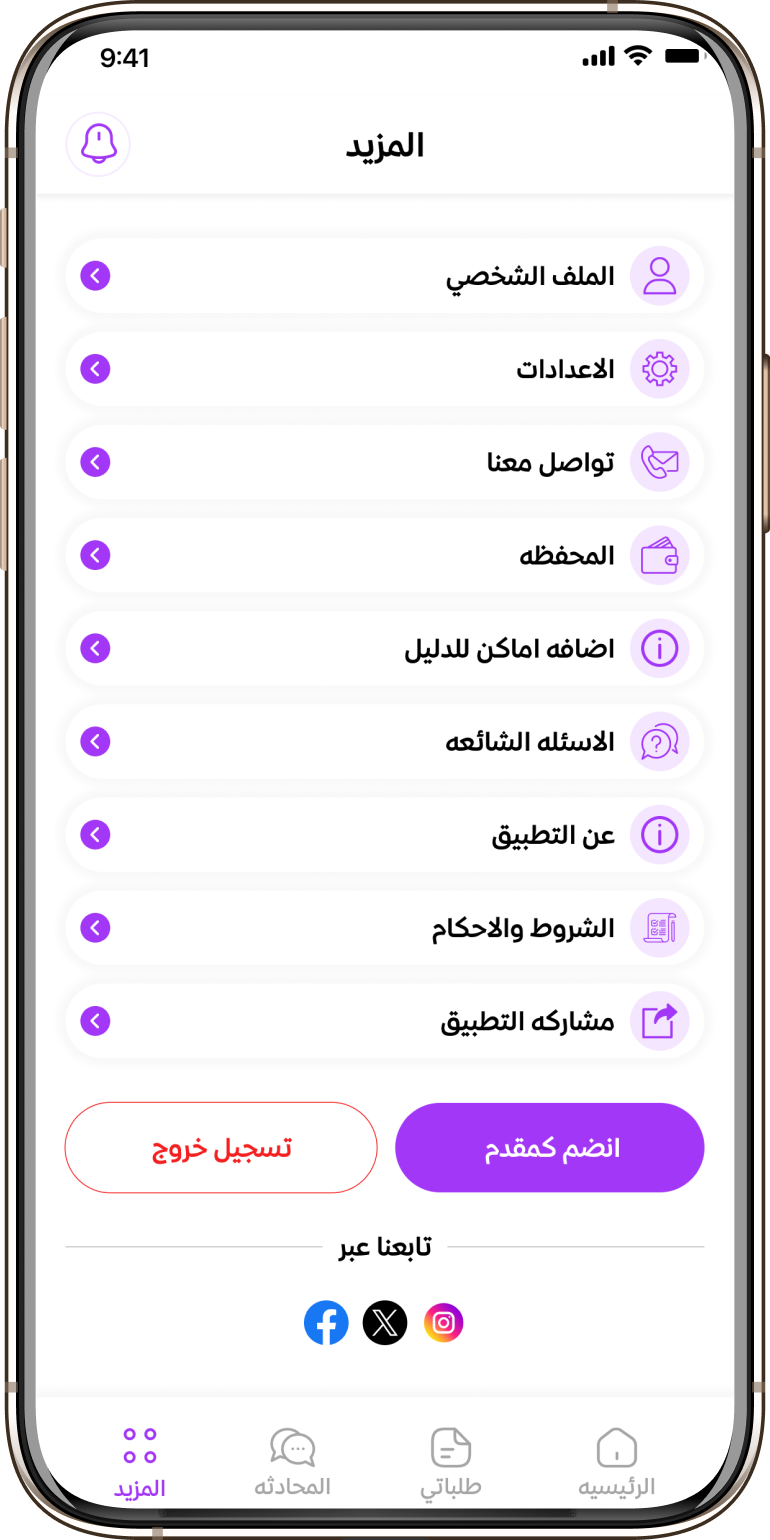This screenshot has width=770, height=1540.
Task: Open the X social icon
Action: pyautogui.click(x=385, y=1323)
